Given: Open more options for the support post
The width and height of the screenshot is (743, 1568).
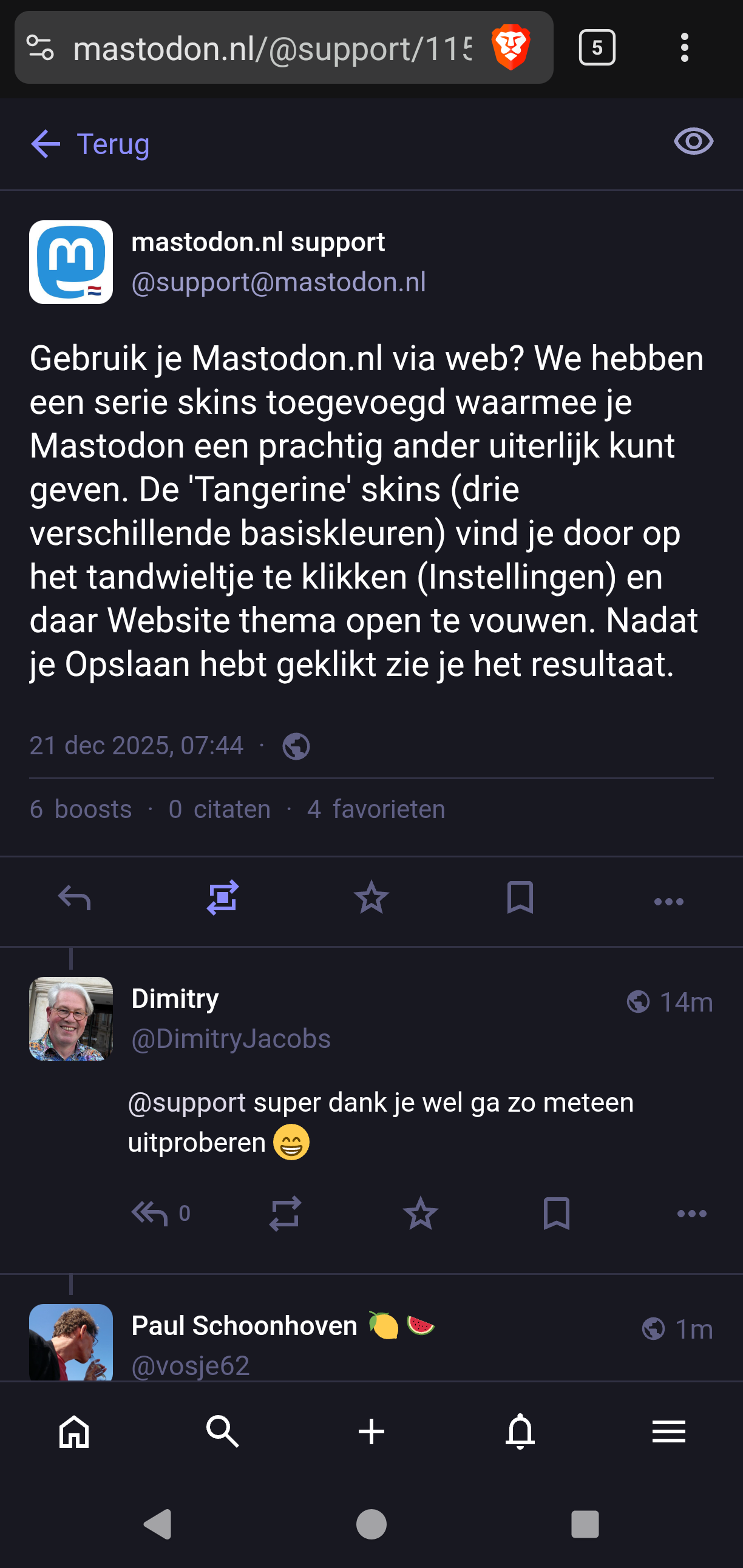Looking at the screenshot, I should tap(668, 901).
